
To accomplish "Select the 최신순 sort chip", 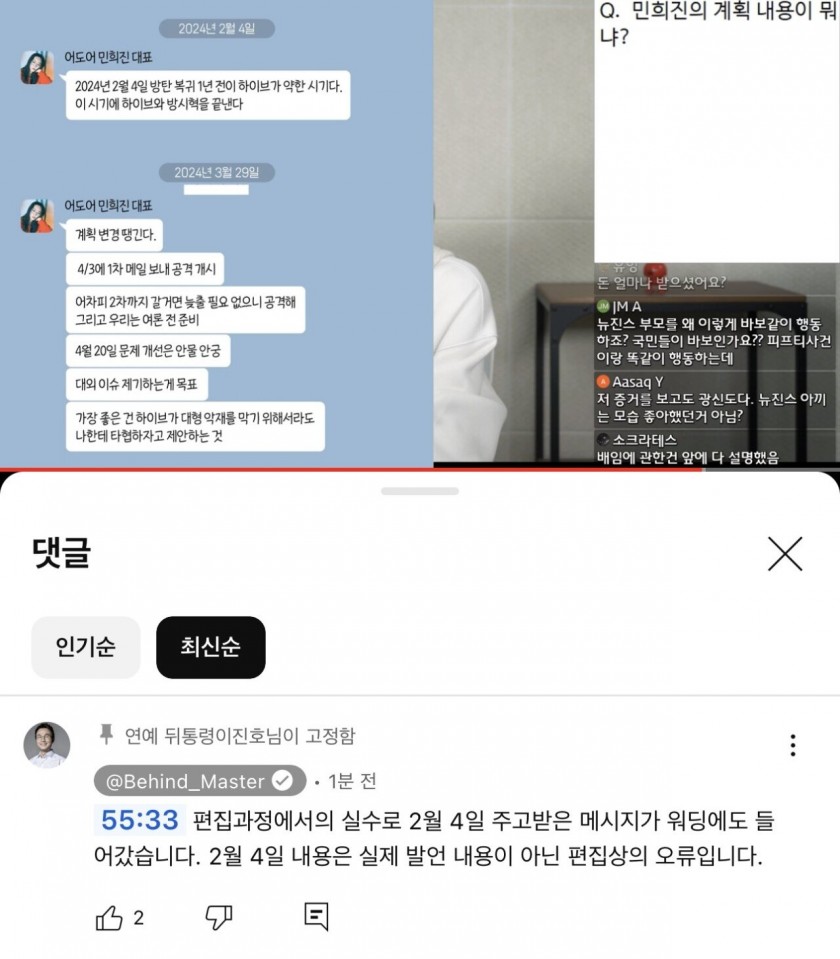I will click(210, 647).
